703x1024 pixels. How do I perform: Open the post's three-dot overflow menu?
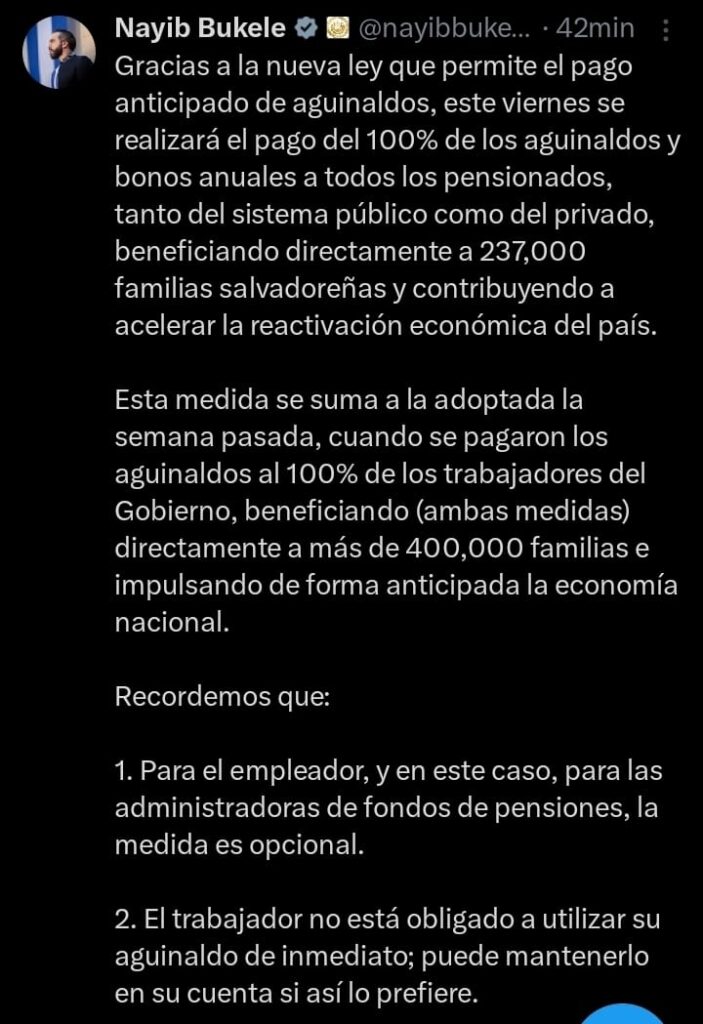(667, 30)
